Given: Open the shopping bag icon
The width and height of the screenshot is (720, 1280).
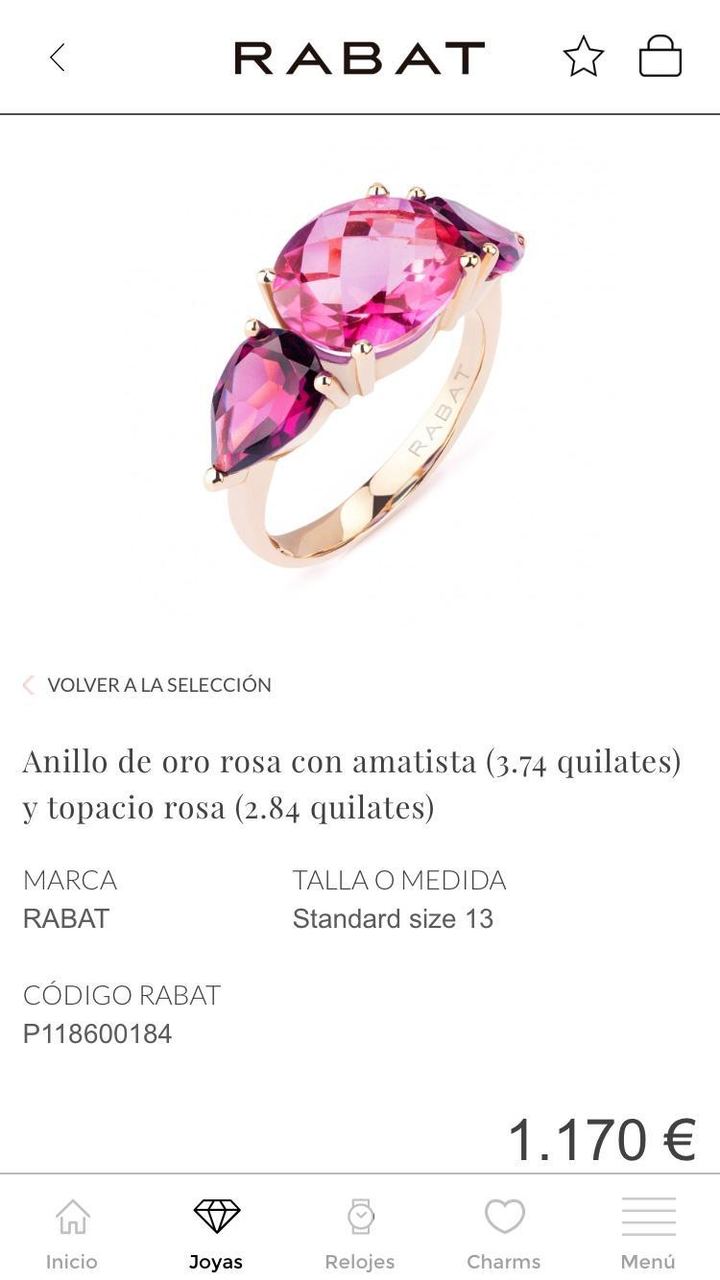Looking at the screenshot, I should [x=662, y=58].
